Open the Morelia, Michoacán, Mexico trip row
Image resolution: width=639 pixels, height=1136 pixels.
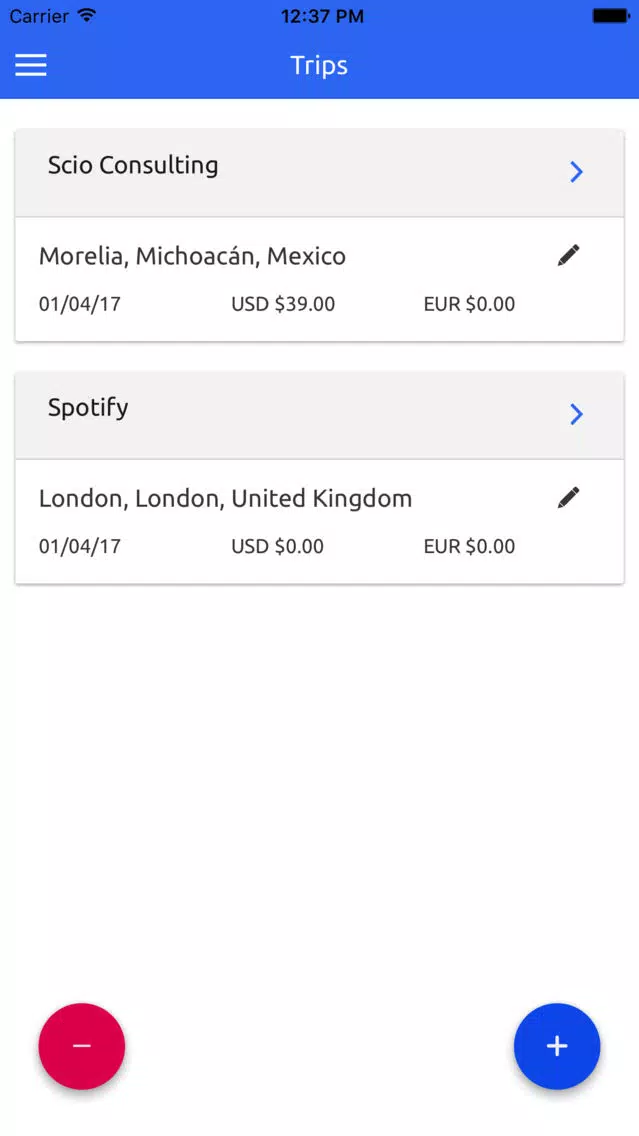[320, 279]
